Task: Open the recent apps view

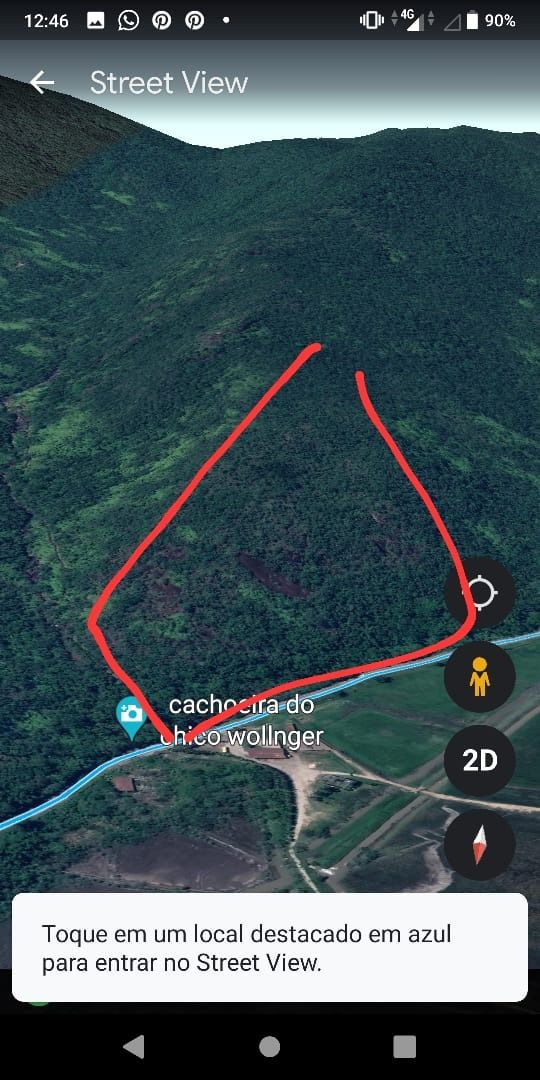Action: 405,1046
